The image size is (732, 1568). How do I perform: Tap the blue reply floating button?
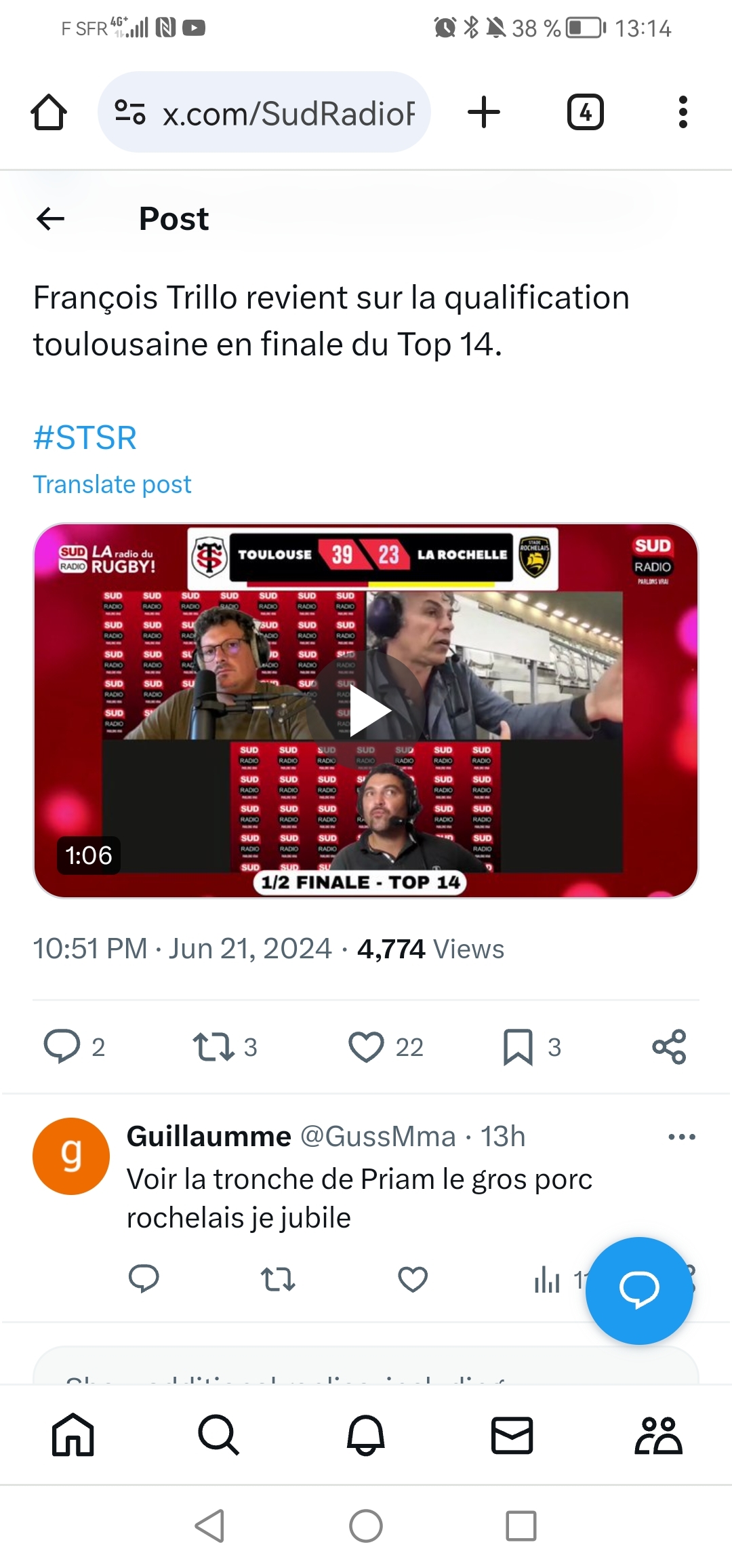pyautogui.click(x=639, y=1291)
